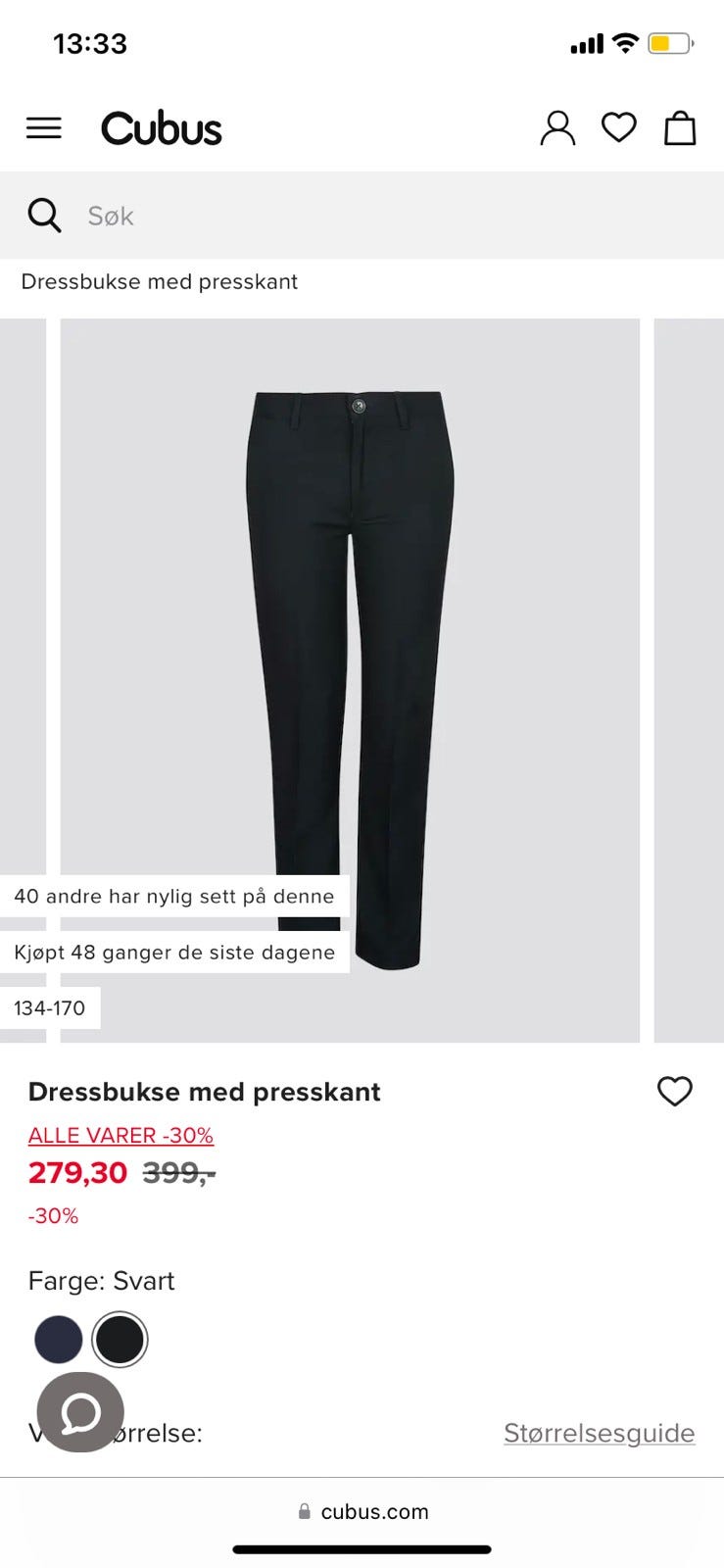Click the product title Dressbukse med presskant
Viewport: 724px width, 1568px height.
click(204, 1091)
